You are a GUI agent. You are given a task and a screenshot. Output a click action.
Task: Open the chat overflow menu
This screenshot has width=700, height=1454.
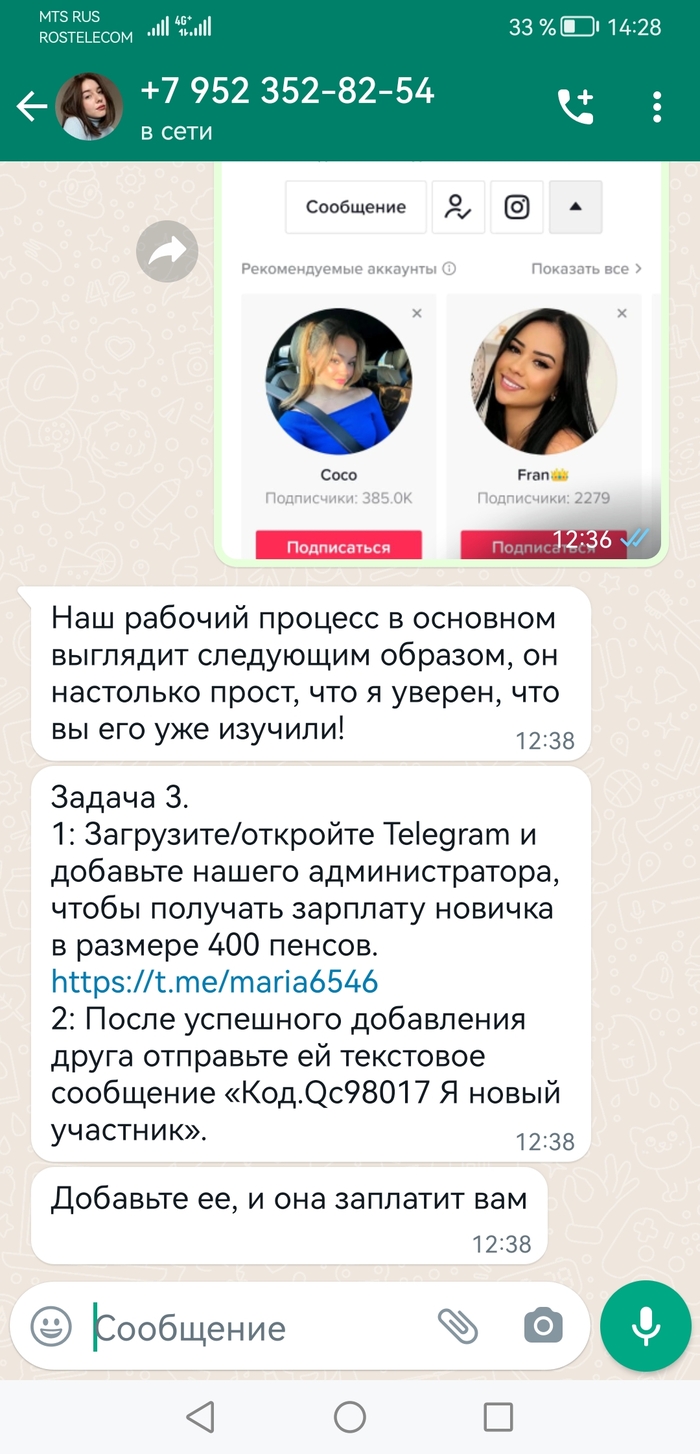tap(657, 107)
